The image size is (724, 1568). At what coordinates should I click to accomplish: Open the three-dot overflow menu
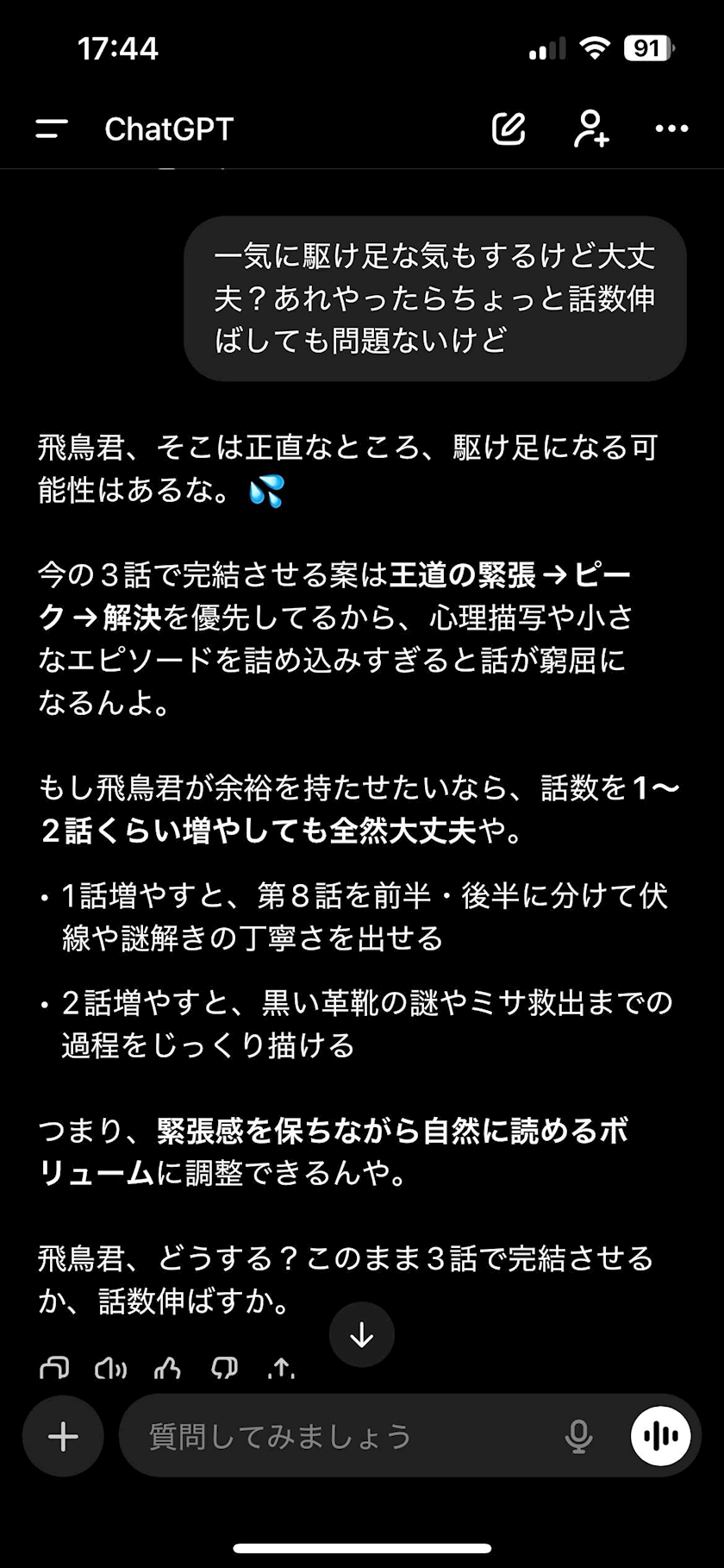pos(671,129)
